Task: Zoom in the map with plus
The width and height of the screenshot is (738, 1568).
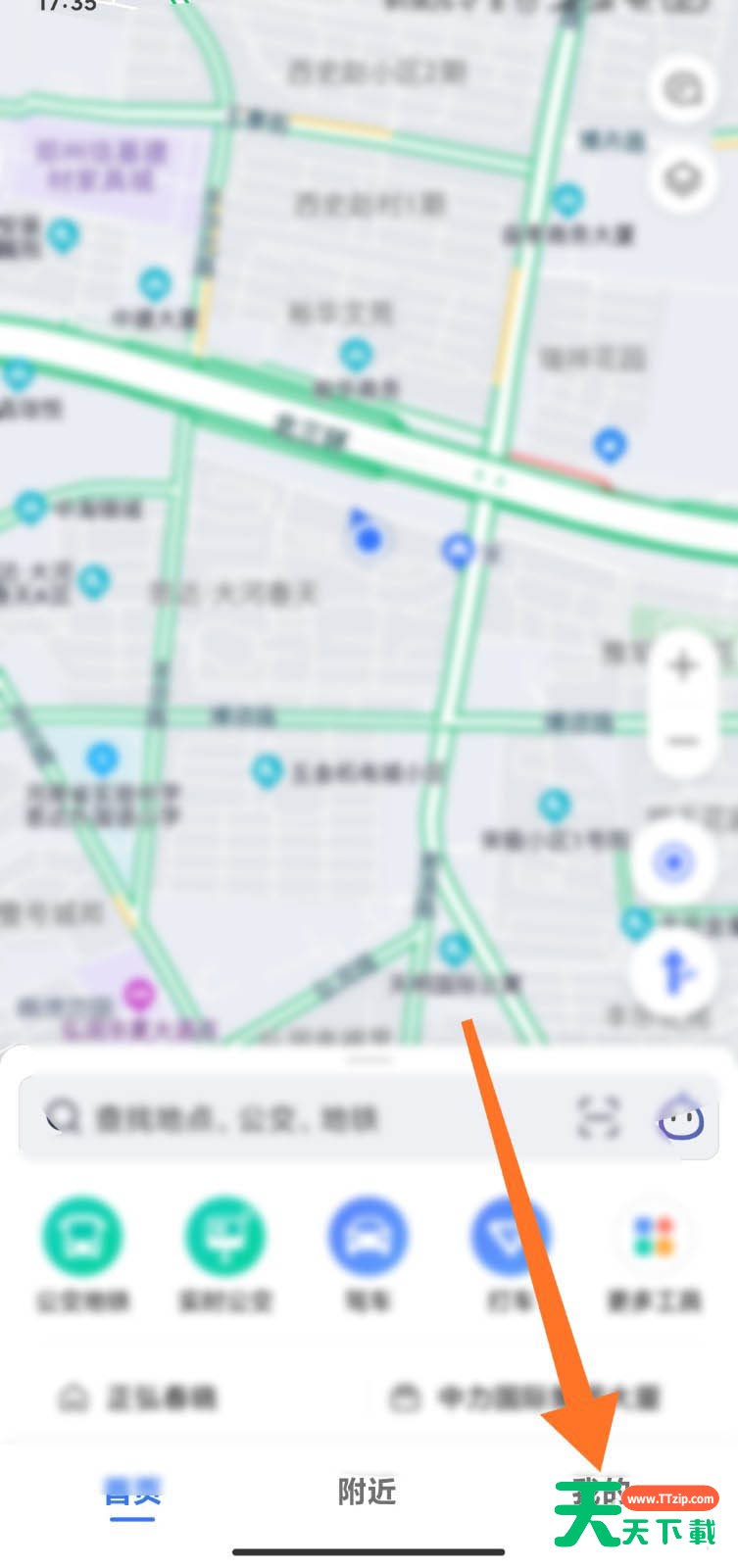Action: (x=682, y=665)
